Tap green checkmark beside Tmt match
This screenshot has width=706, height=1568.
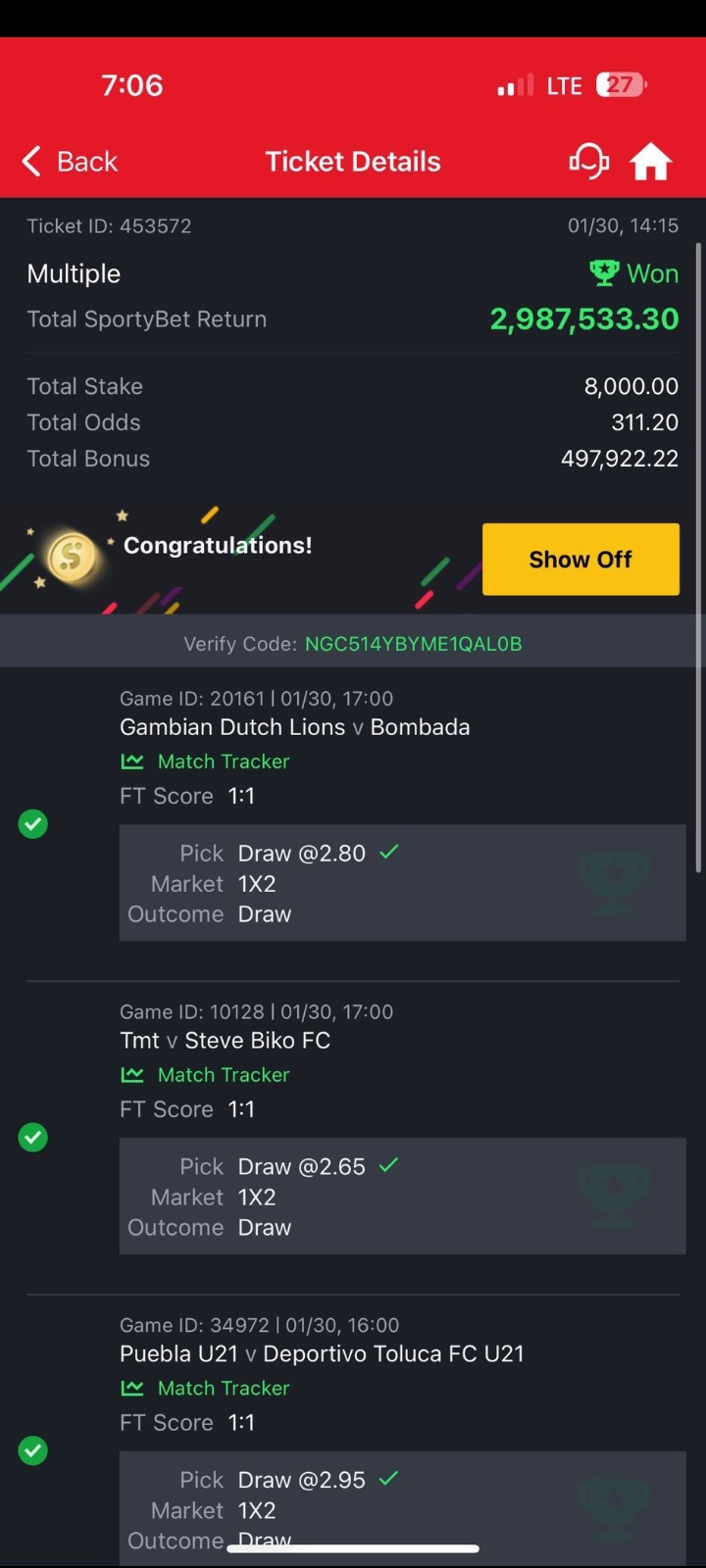point(33,1137)
